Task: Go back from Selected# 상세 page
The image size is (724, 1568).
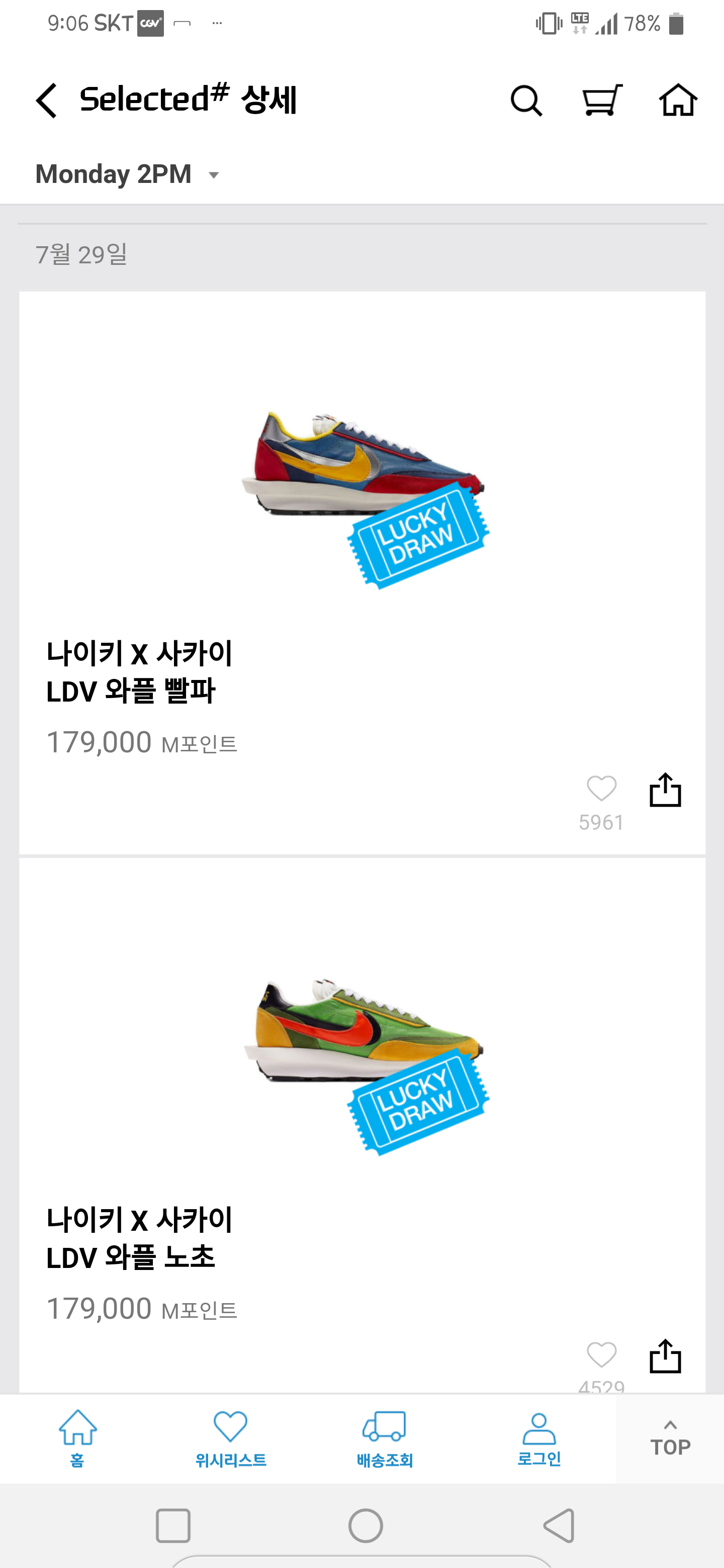Action: (46, 101)
